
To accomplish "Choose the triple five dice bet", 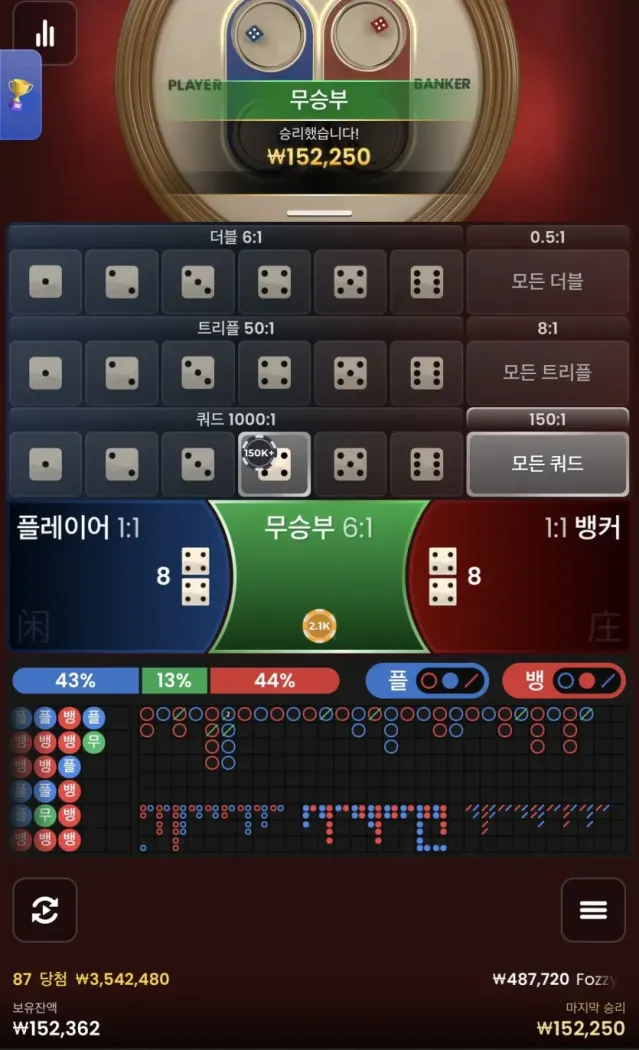I will click(350, 373).
